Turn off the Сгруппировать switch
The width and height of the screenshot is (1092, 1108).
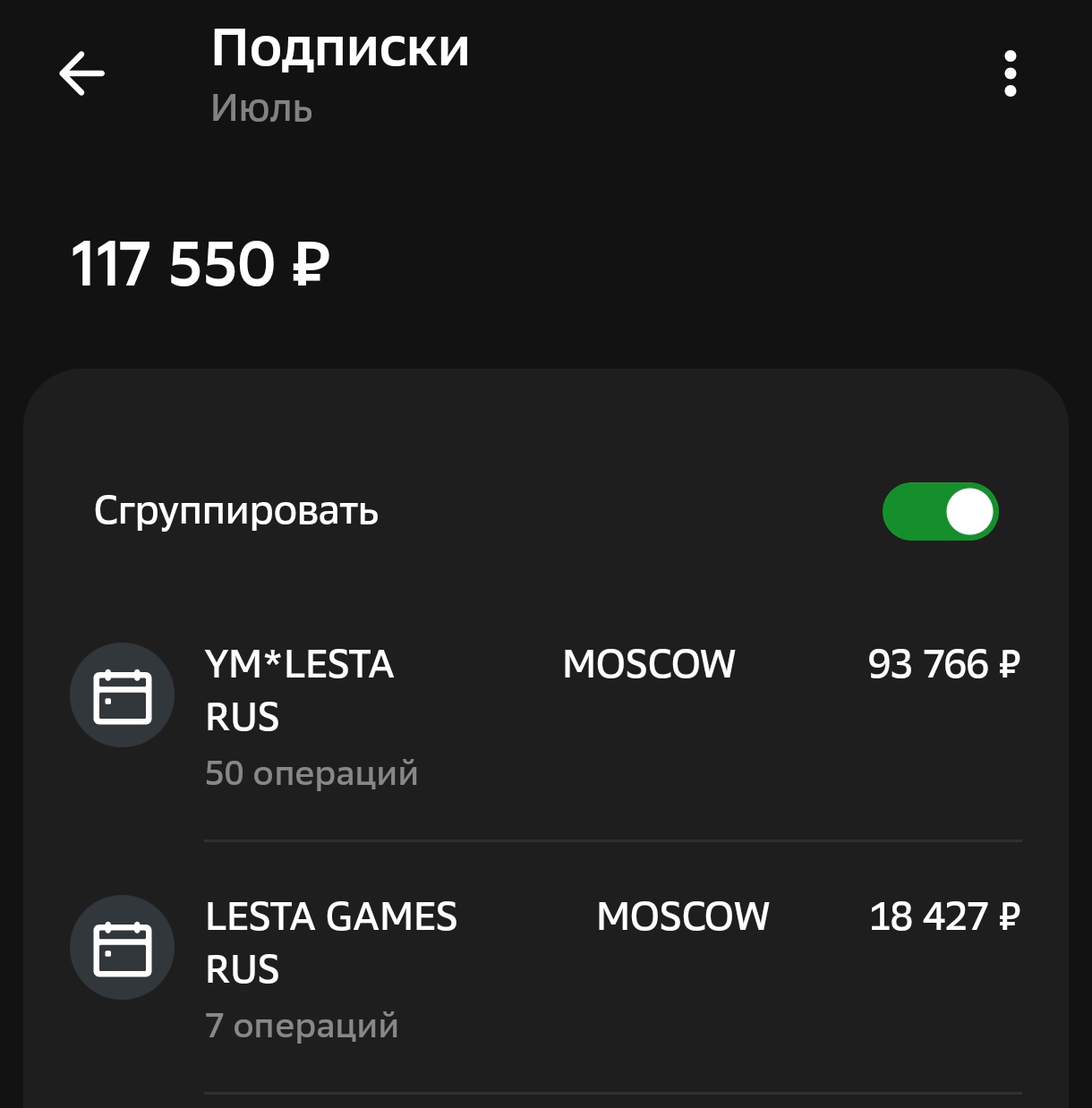940,512
